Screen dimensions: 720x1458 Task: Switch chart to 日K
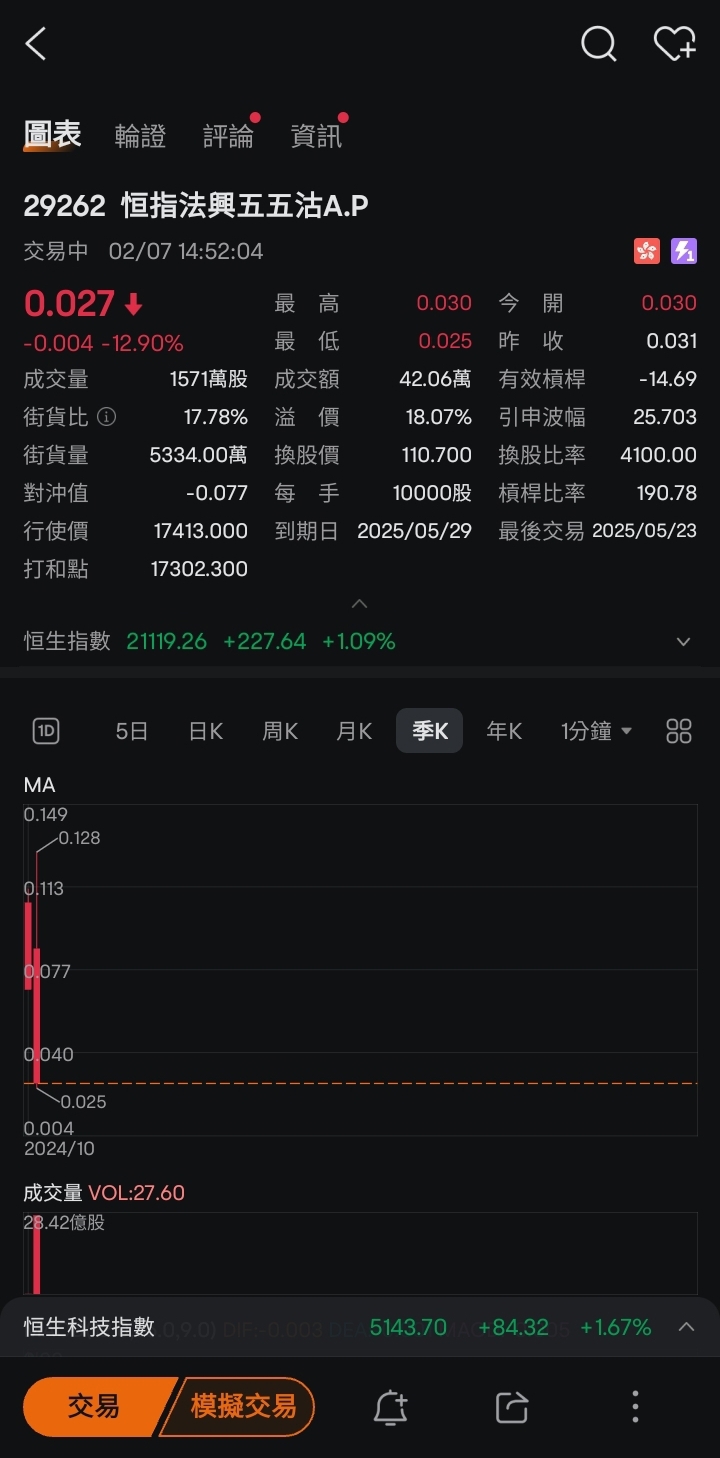point(205,731)
